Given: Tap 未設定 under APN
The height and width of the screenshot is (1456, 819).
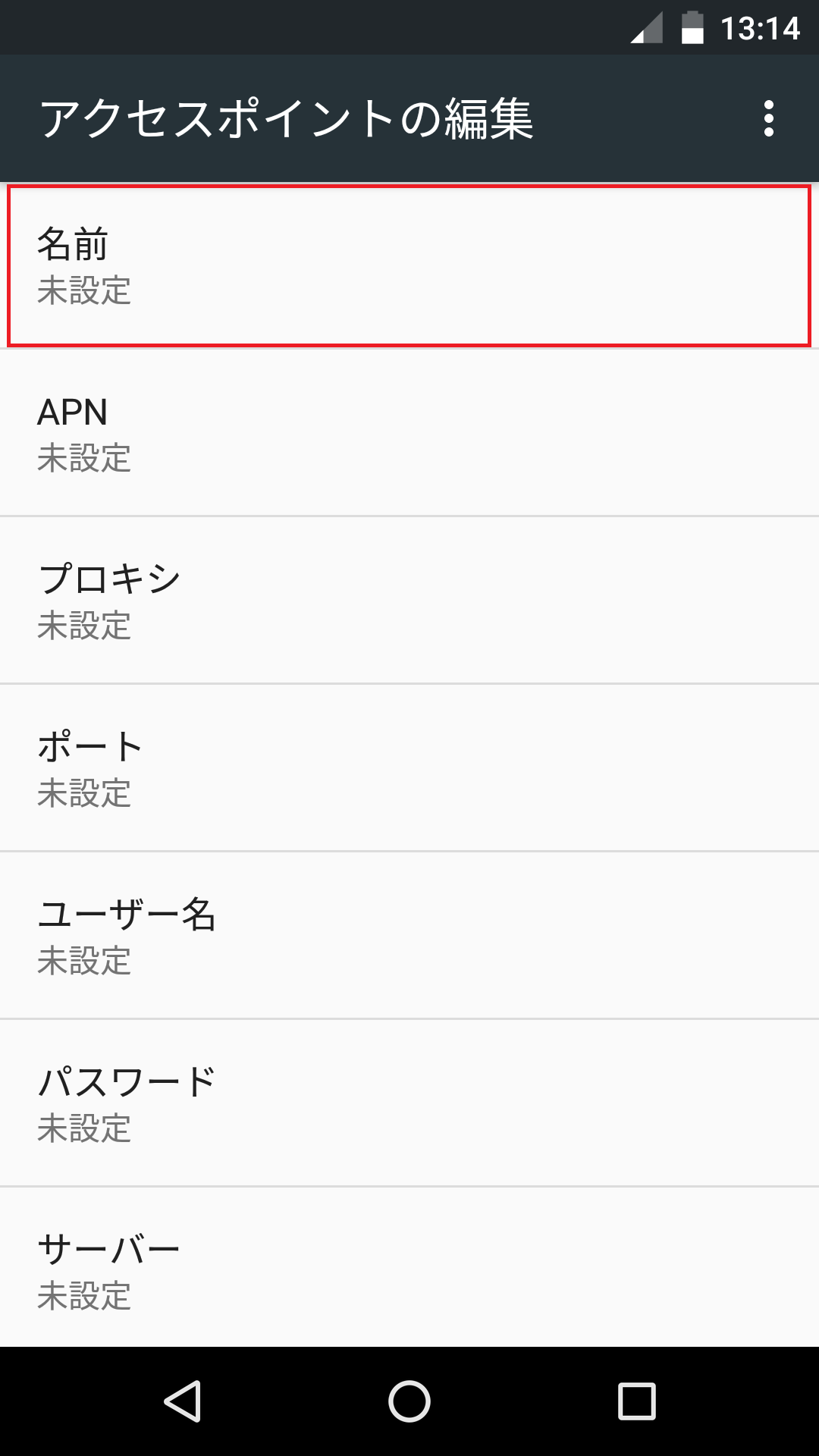Looking at the screenshot, I should (85, 459).
